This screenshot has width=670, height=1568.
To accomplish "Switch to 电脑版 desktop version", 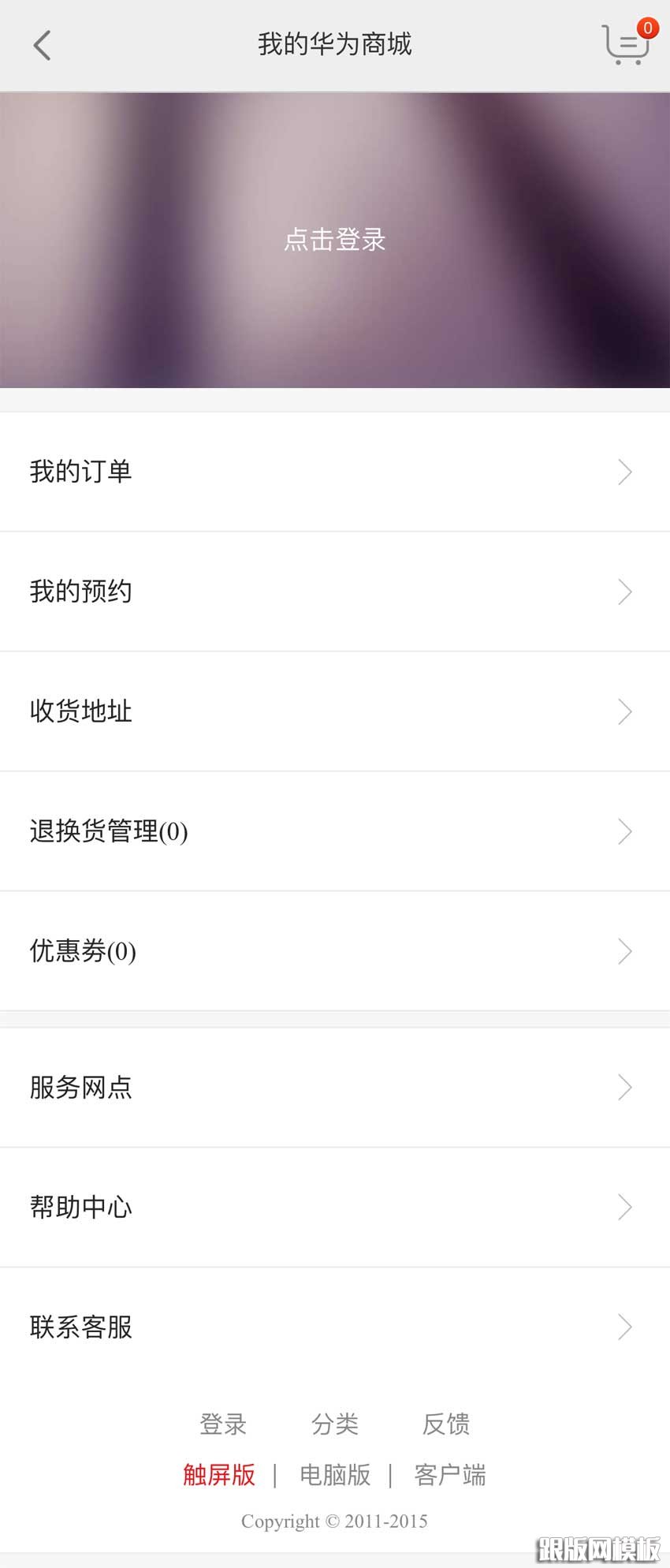I will click(x=333, y=1475).
